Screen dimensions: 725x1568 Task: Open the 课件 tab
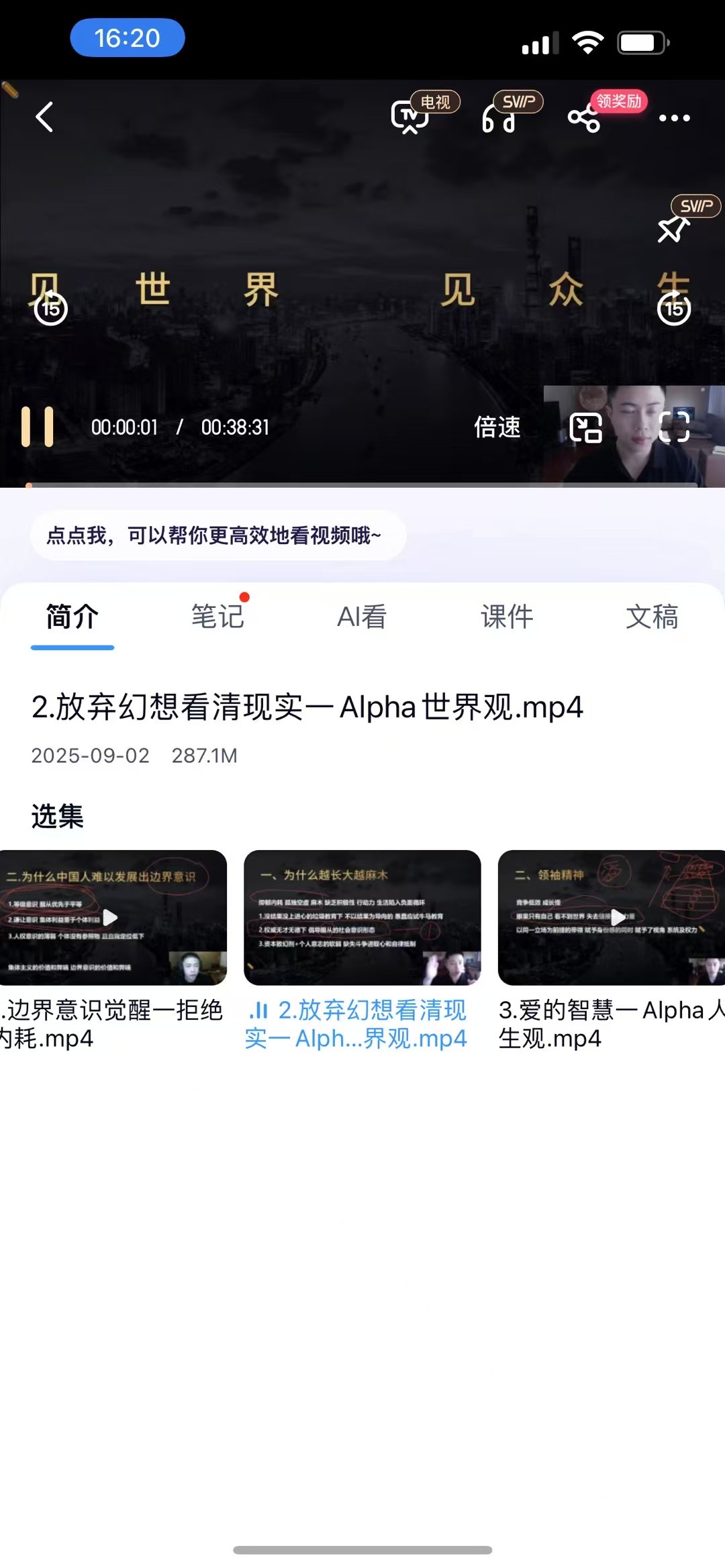pyautogui.click(x=507, y=616)
